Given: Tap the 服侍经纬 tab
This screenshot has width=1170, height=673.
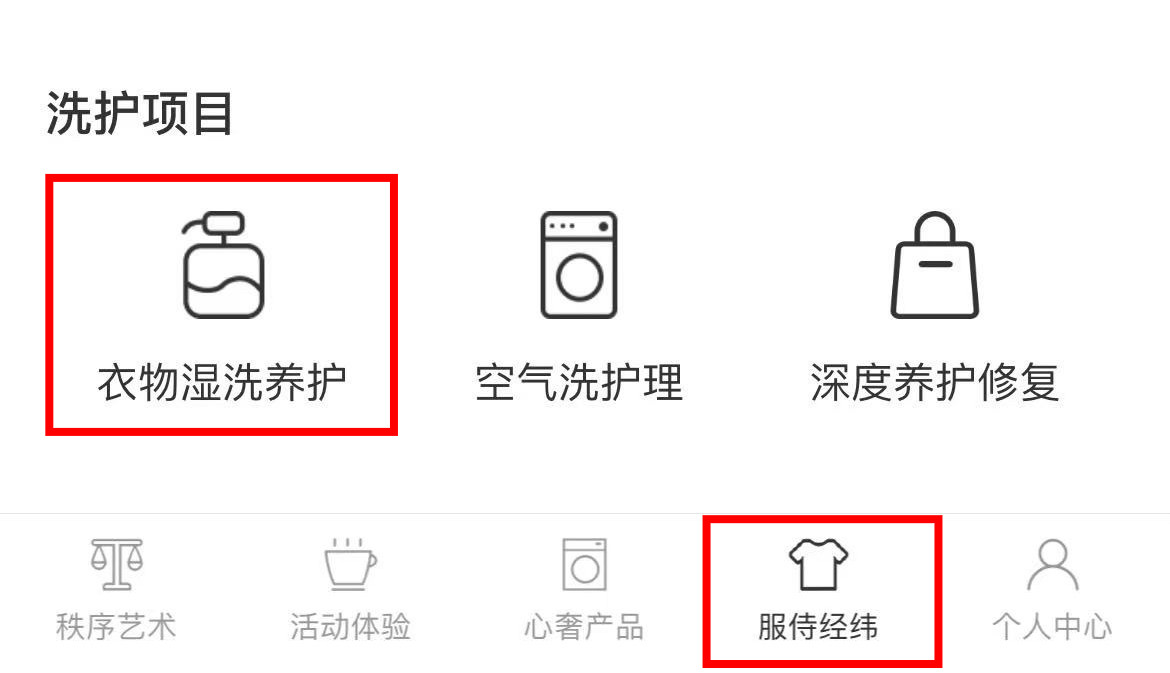Looking at the screenshot, I should click(x=818, y=590).
